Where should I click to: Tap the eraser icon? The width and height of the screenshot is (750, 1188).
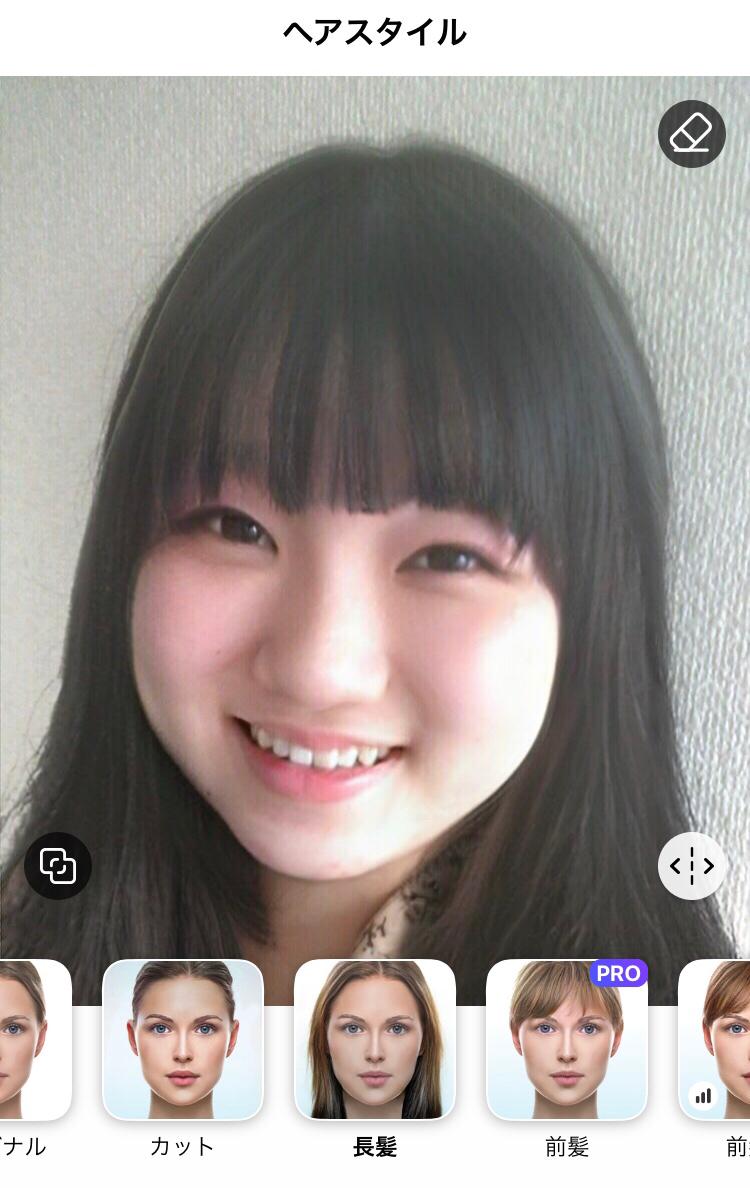pos(691,133)
